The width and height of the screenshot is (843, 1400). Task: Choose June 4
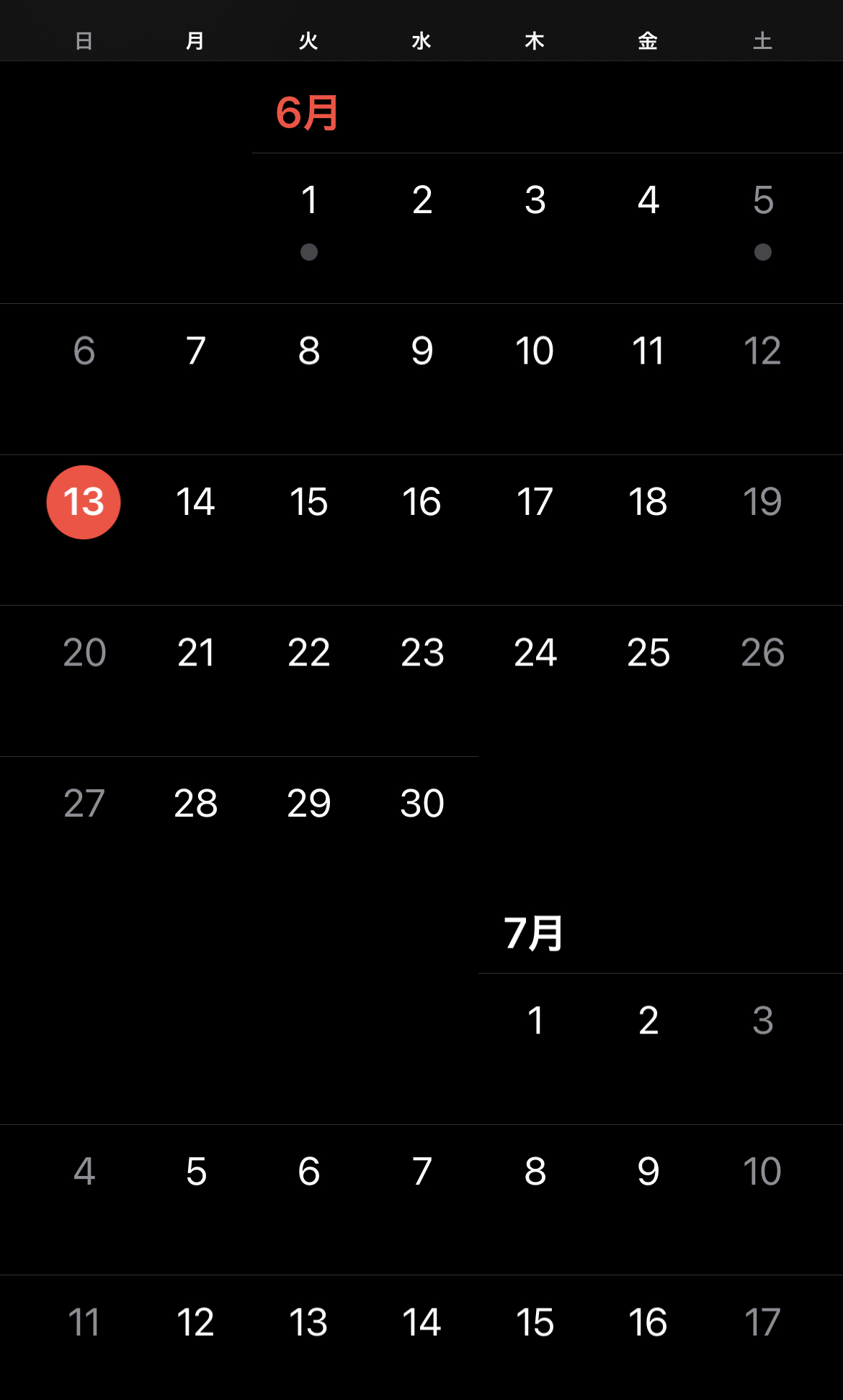coord(648,200)
